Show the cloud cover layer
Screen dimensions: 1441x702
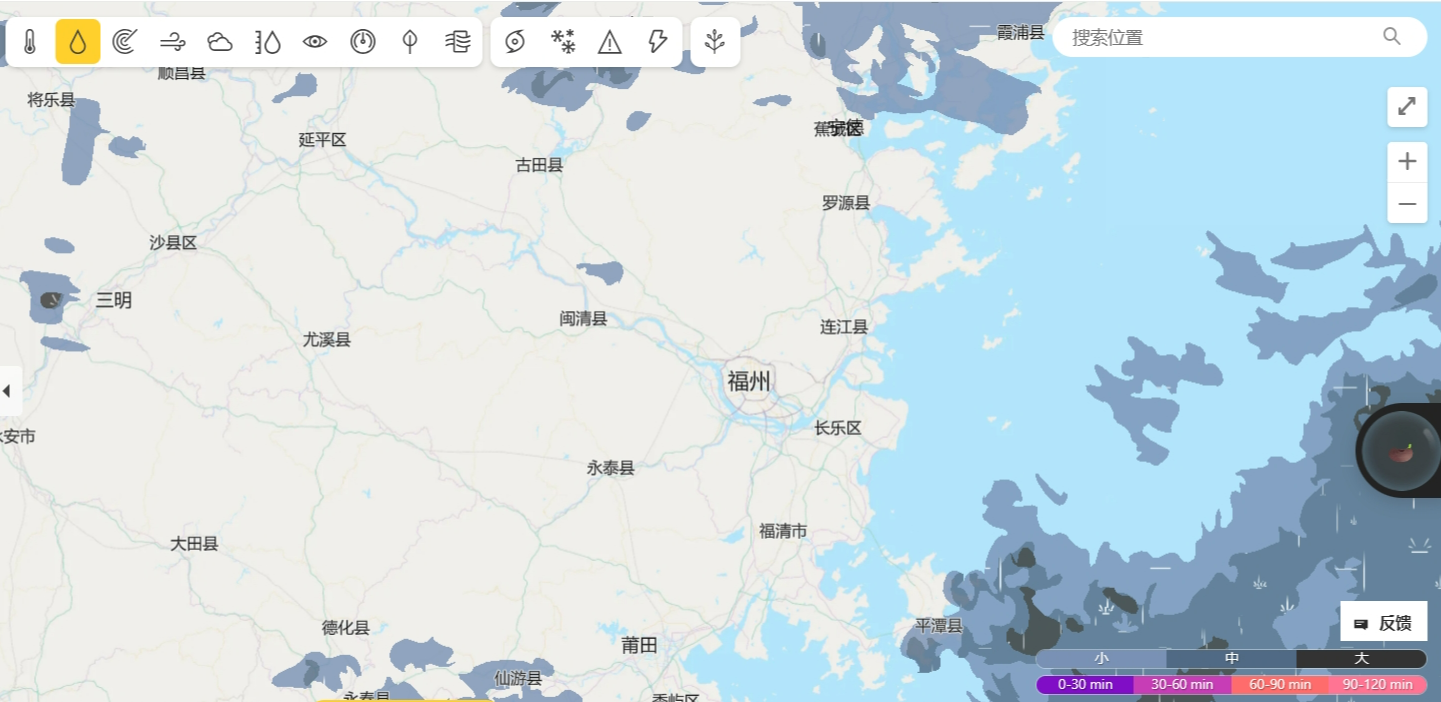point(220,42)
